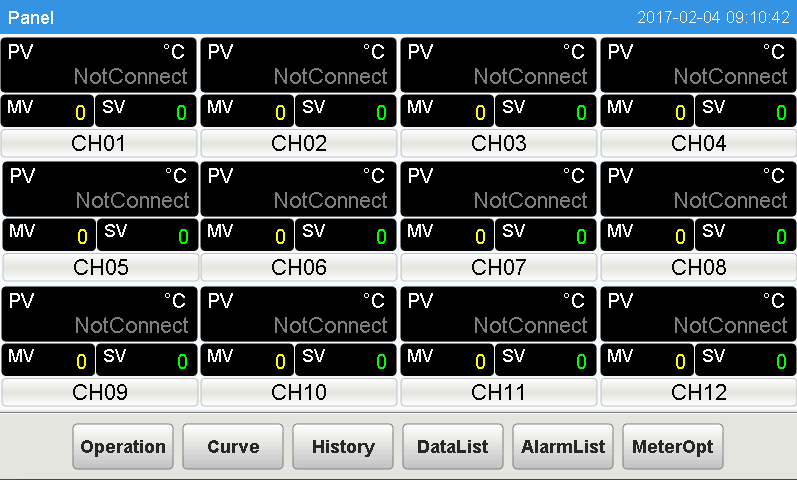Viewport: 797px width, 480px height.
Task: Go to the History screen
Action: tap(343, 446)
